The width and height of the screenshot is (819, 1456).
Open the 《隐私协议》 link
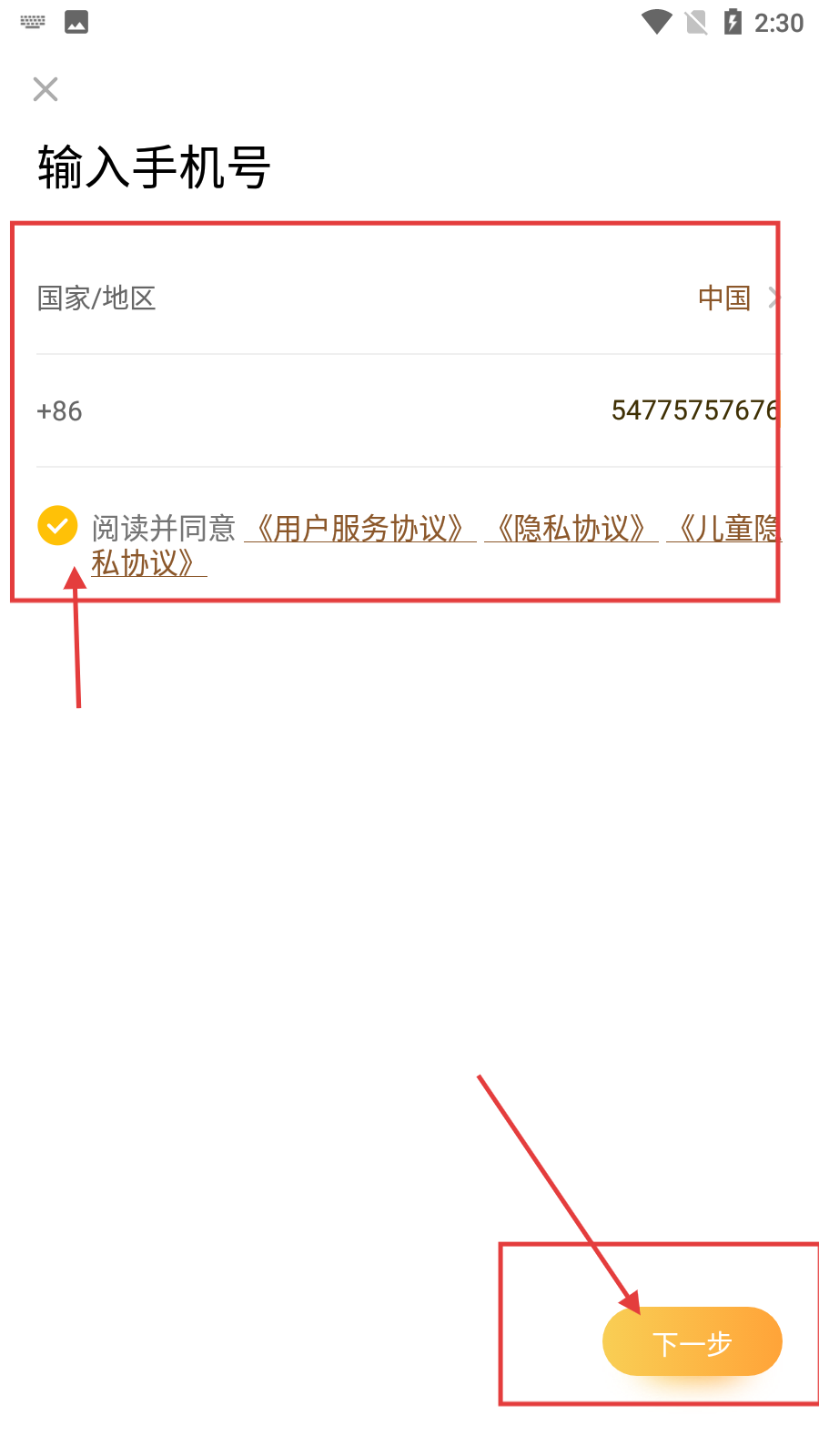point(571,528)
